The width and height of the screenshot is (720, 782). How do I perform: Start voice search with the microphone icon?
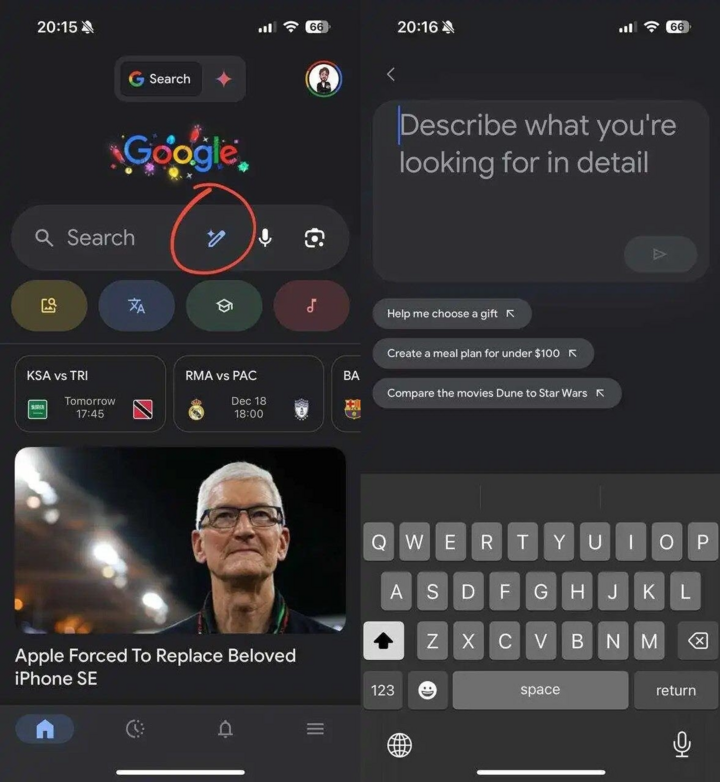click(x=265, y=238)
